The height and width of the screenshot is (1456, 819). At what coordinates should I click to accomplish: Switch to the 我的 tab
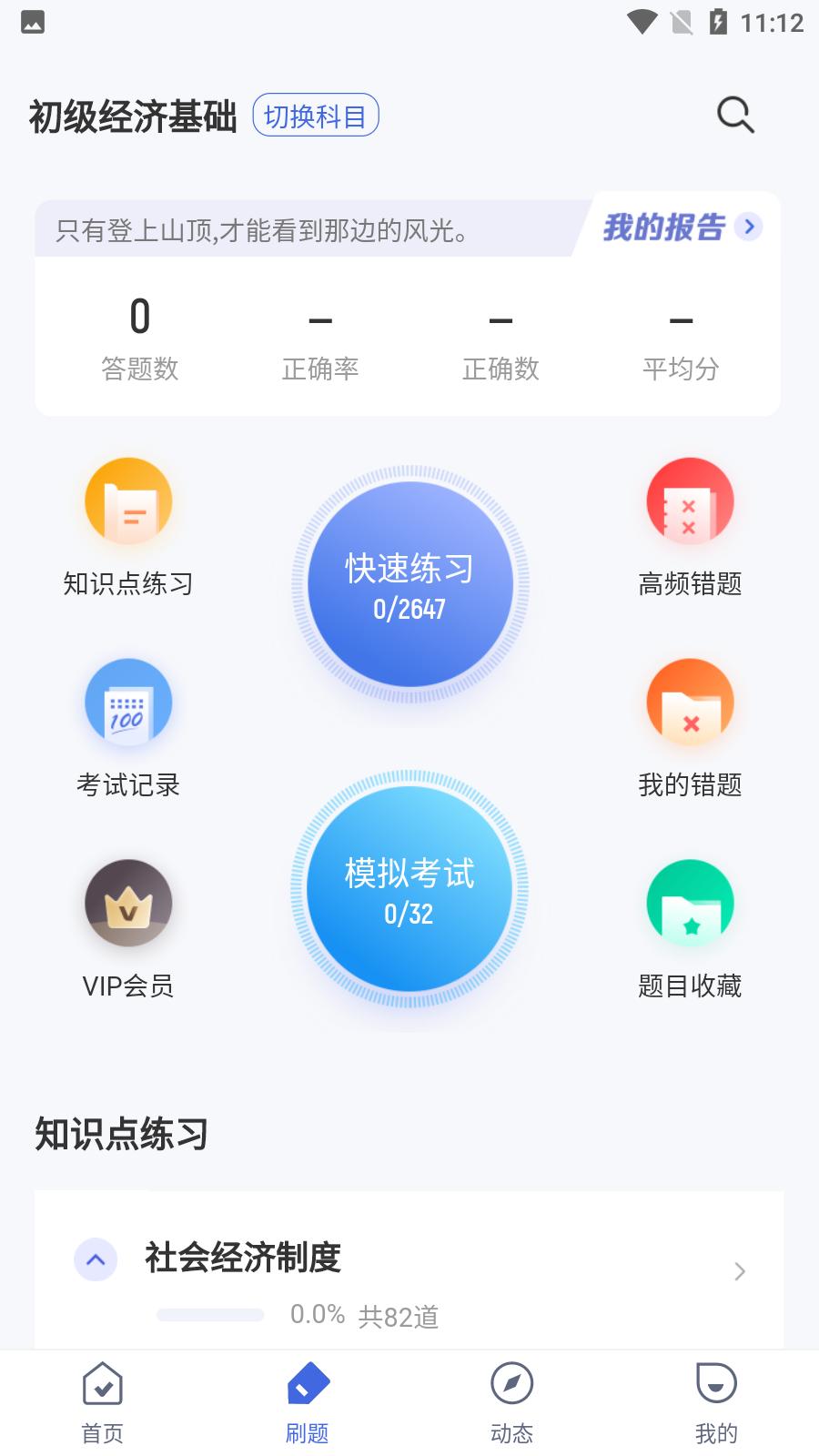[716, 1402]
